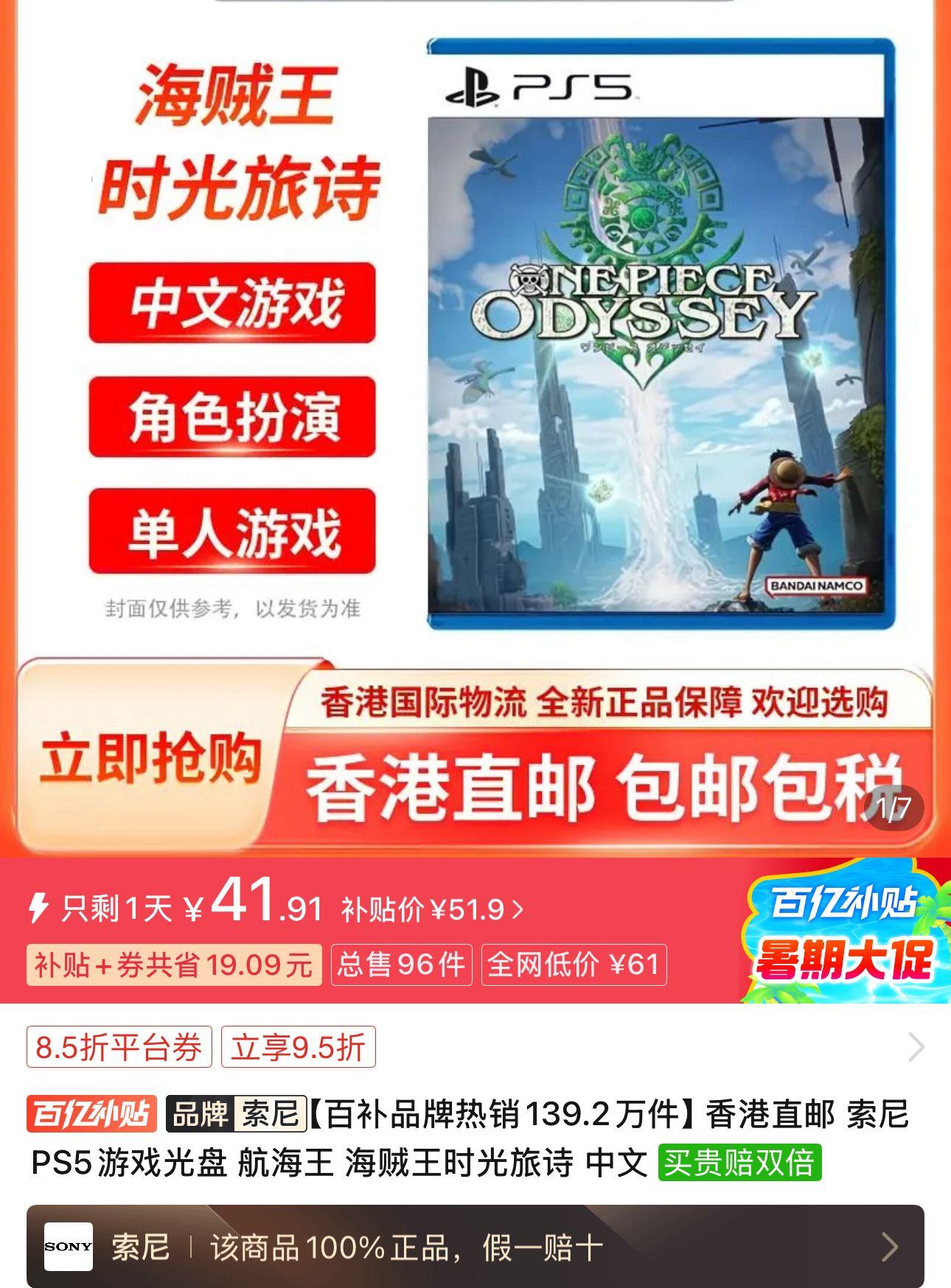Image resolution: width=951 pixels, height=1288 pixels.
Task: Open the 百亿补贴 暑期大促 promotion banner
Action: point(843,931)
